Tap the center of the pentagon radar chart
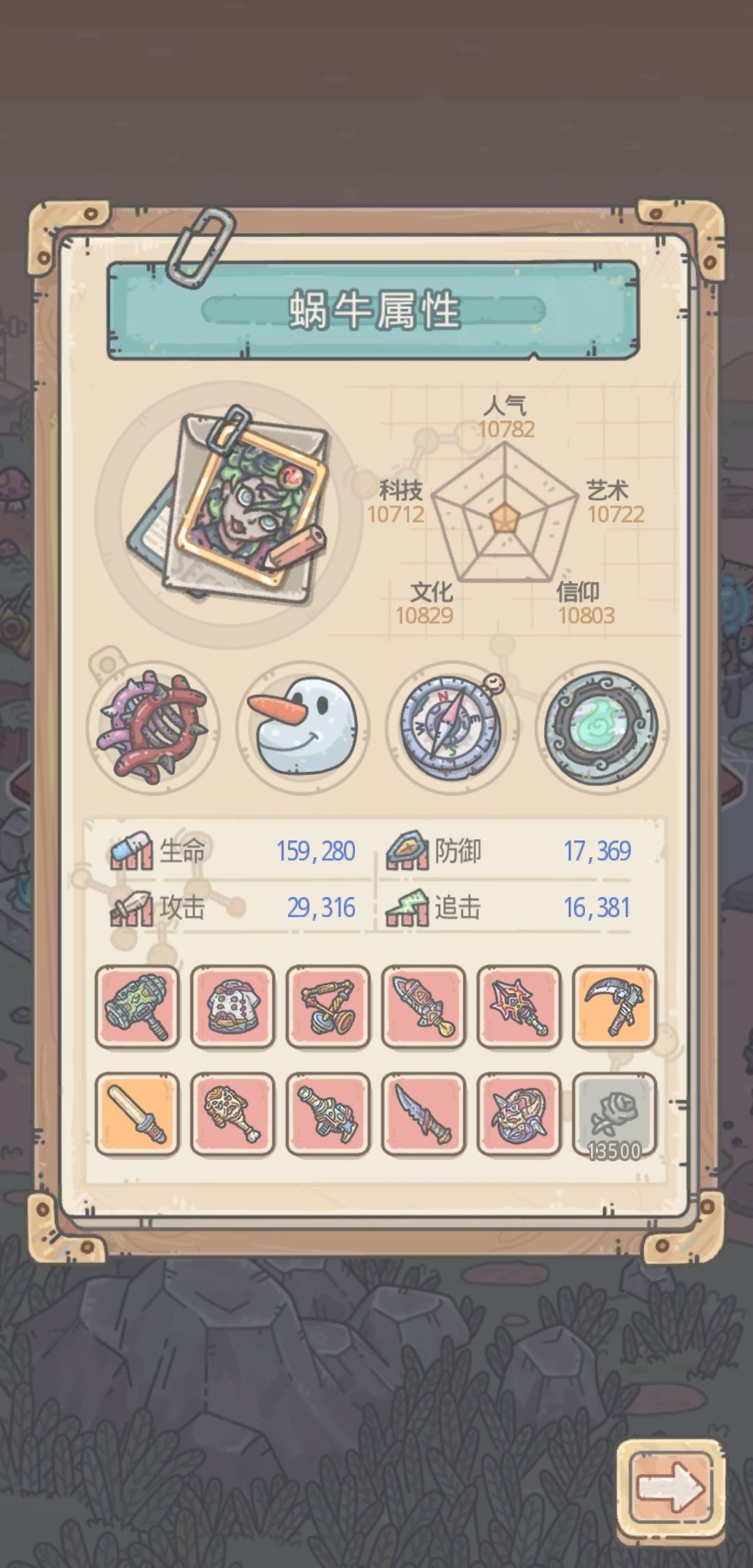753x1568 pixels. [505, 520]
